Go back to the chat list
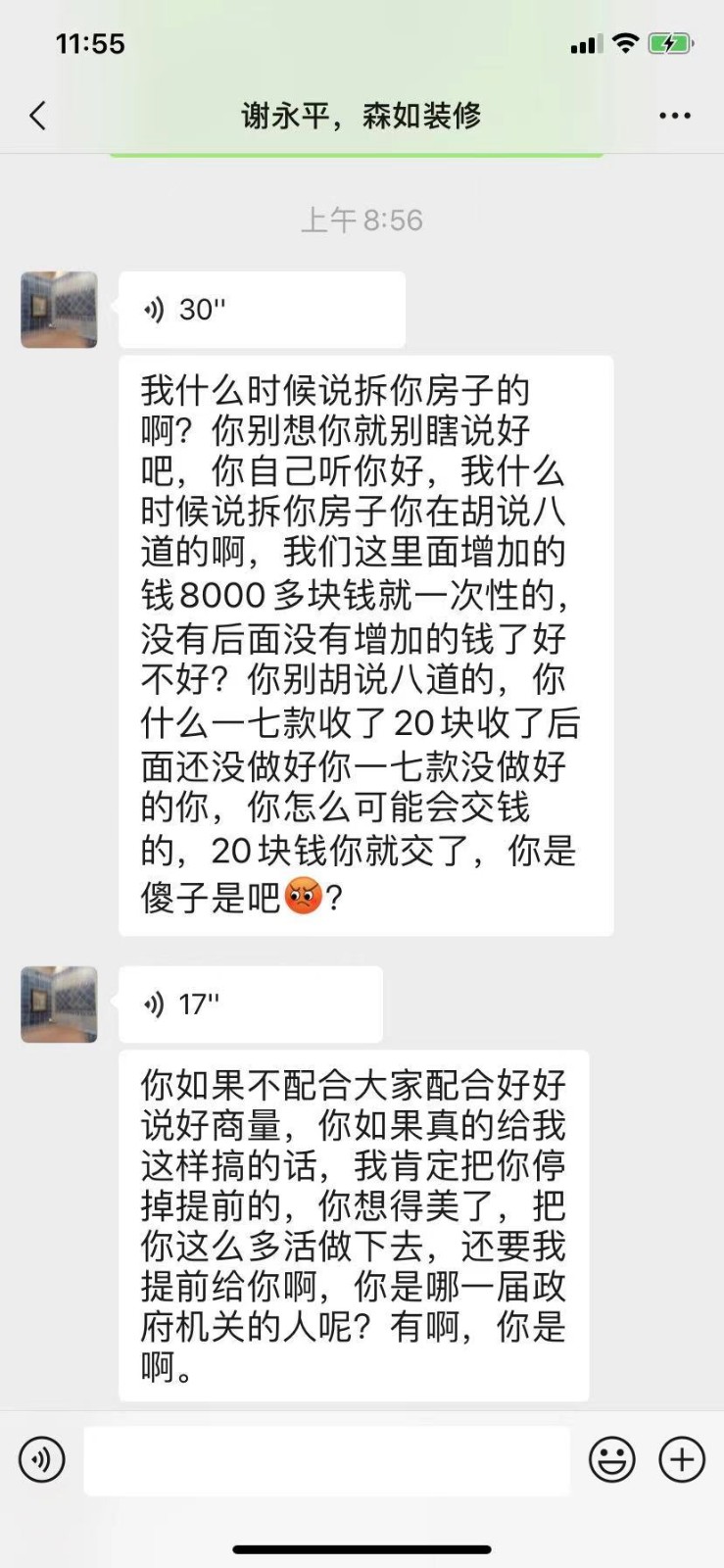Image resolution: width=724 pixels, height=1568 pixels. (37, 116)
